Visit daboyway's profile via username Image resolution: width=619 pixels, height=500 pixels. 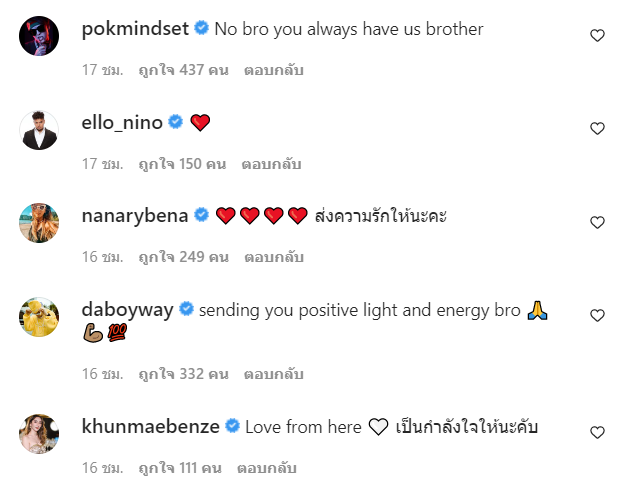point(128,310)
